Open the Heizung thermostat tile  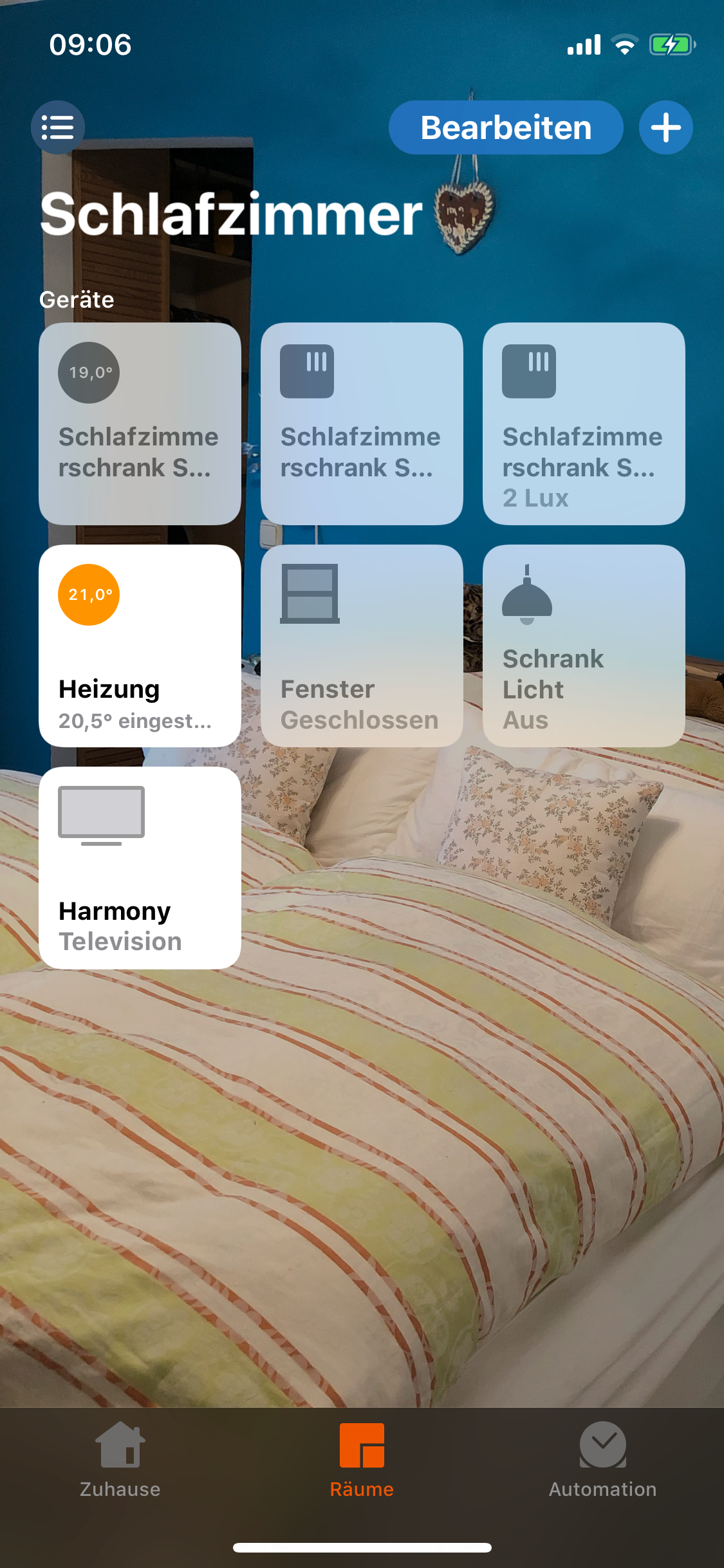(140, 646)
